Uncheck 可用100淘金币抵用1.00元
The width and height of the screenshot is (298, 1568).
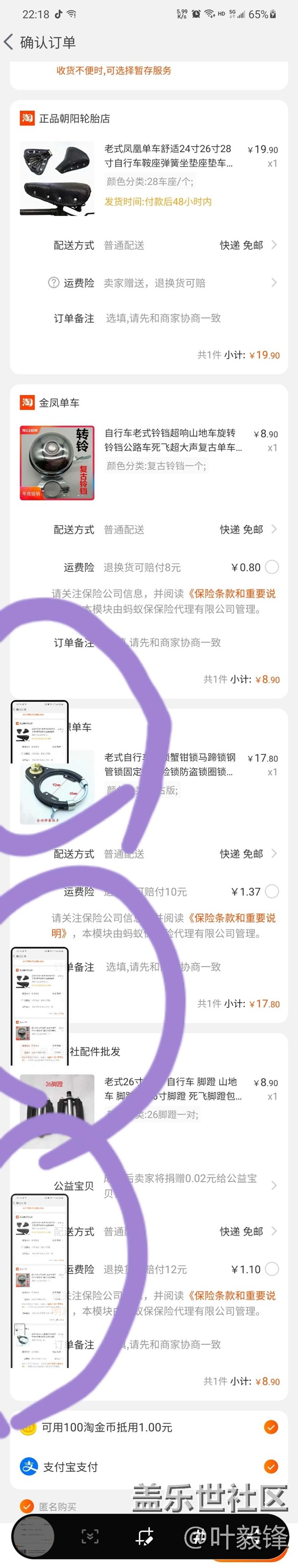click(271, 1427)
